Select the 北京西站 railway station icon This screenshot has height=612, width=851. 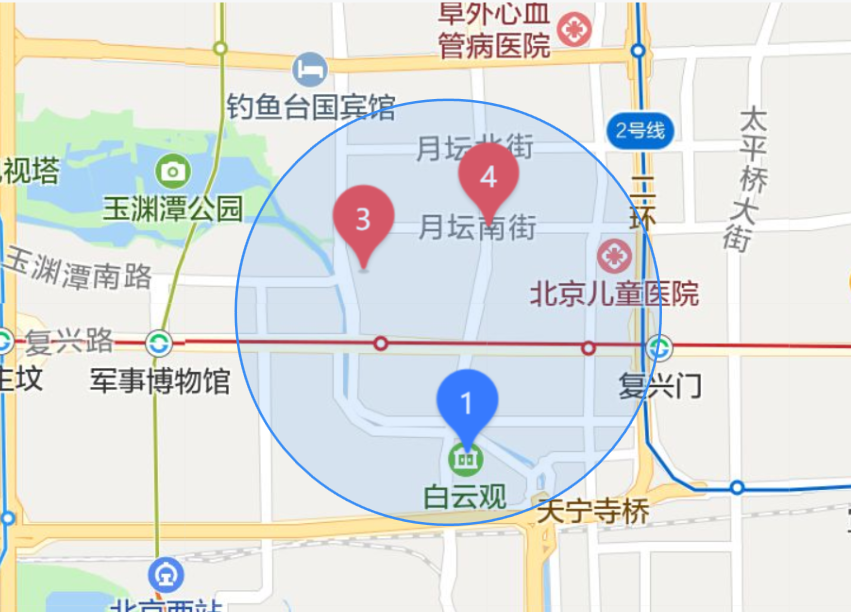pos(165,575)
